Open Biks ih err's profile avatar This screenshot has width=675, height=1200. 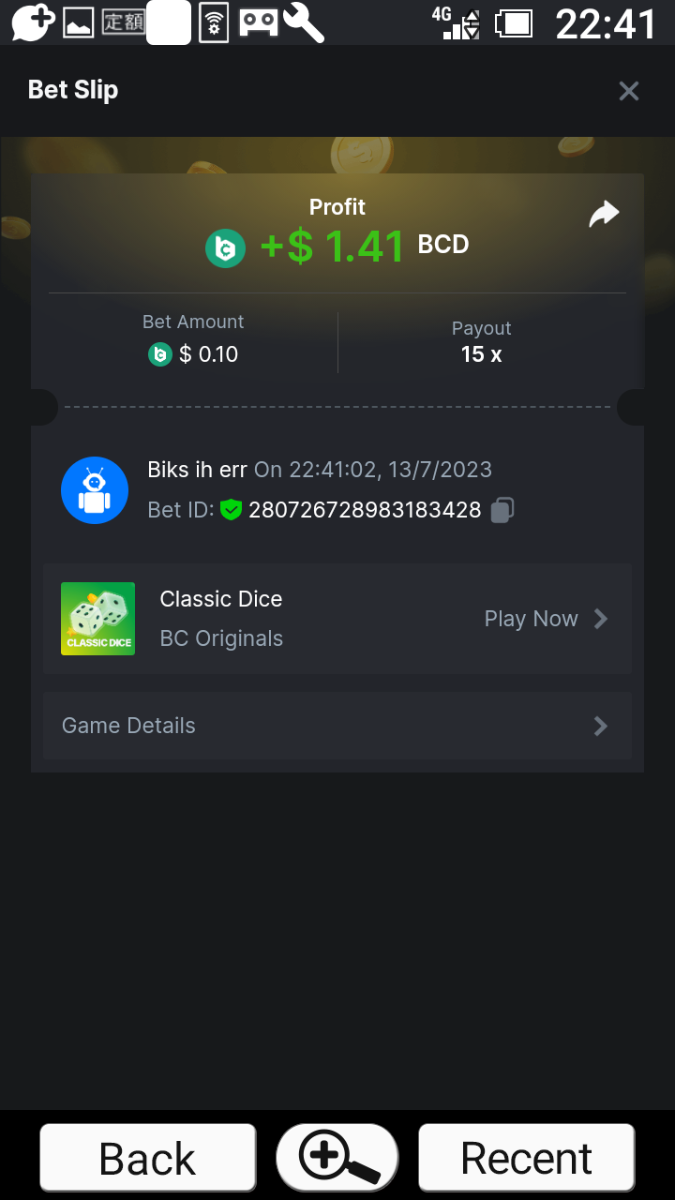(95, 490)
